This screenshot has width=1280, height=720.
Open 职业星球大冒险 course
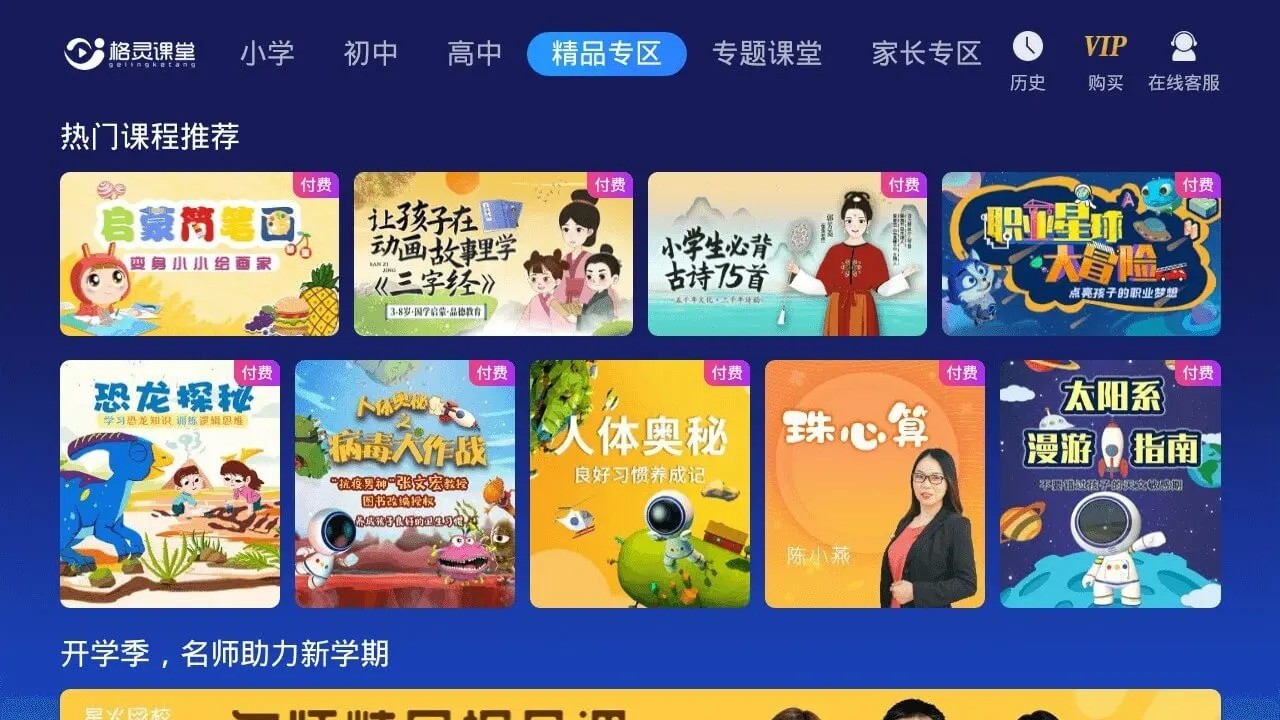1081,254
